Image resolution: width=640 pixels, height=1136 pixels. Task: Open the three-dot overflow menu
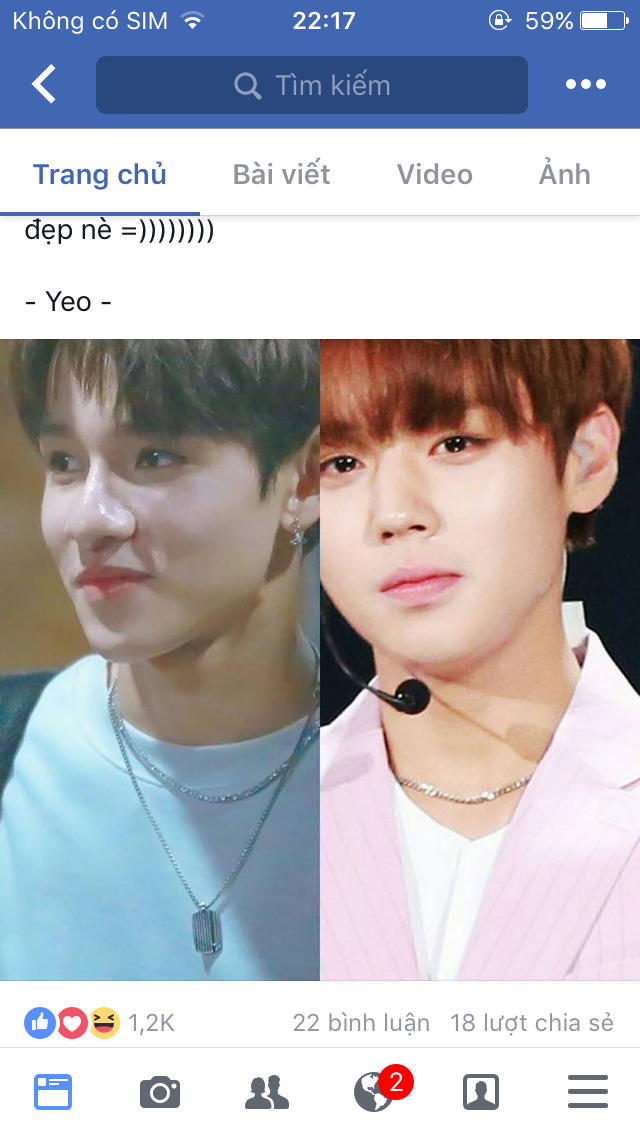586,85
